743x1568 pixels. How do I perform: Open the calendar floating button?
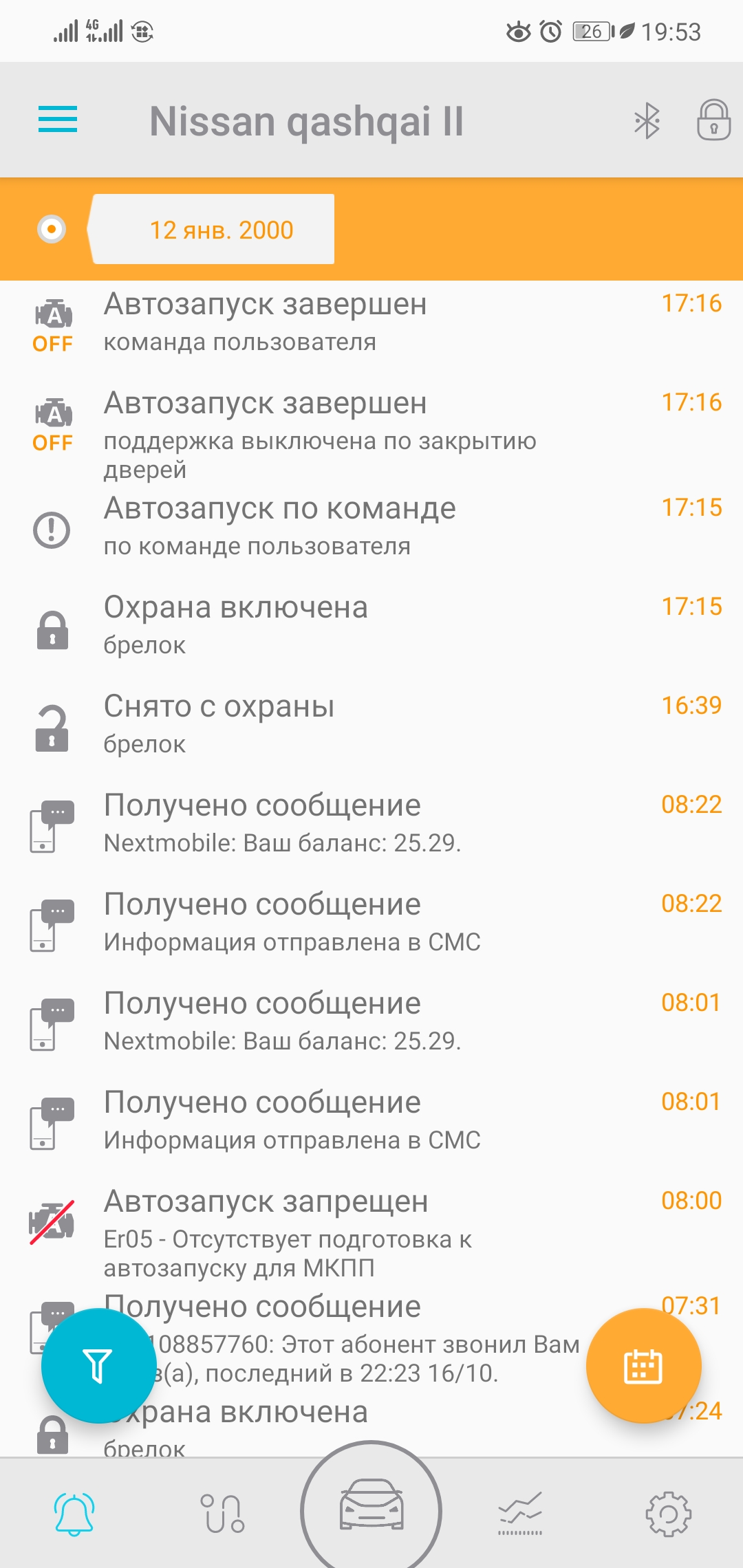(643, 1366)
